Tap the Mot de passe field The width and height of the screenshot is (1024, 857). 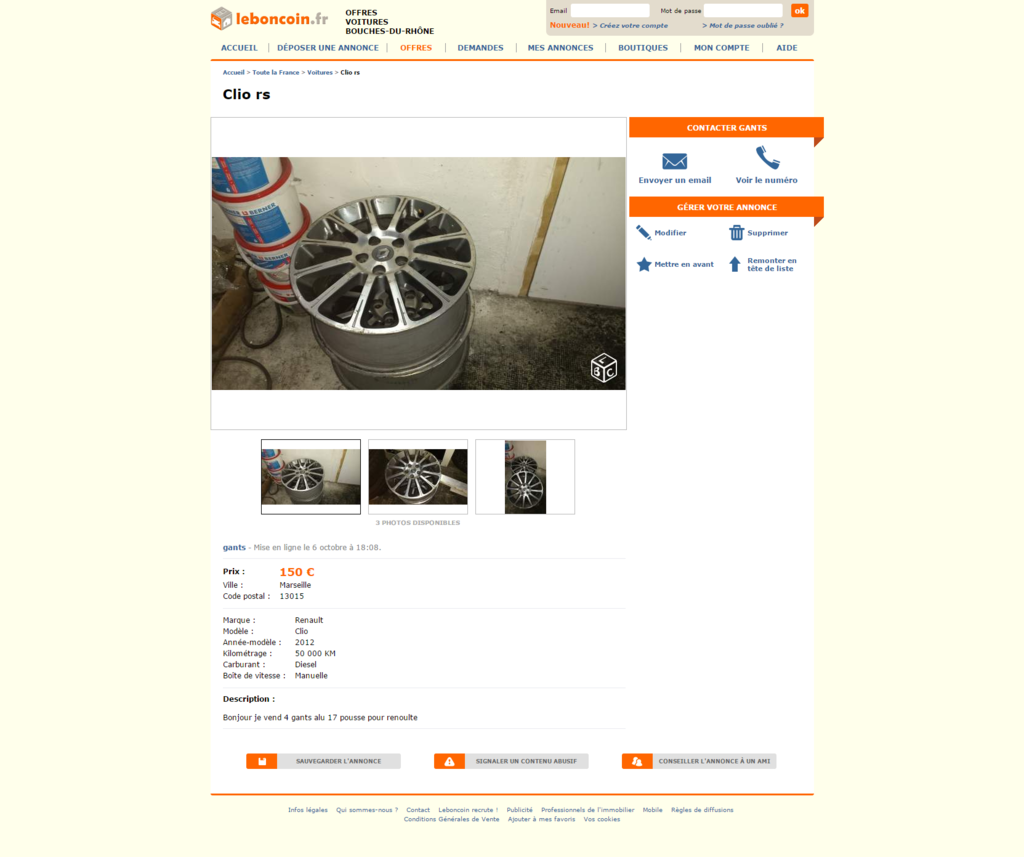tap(743, 11)
